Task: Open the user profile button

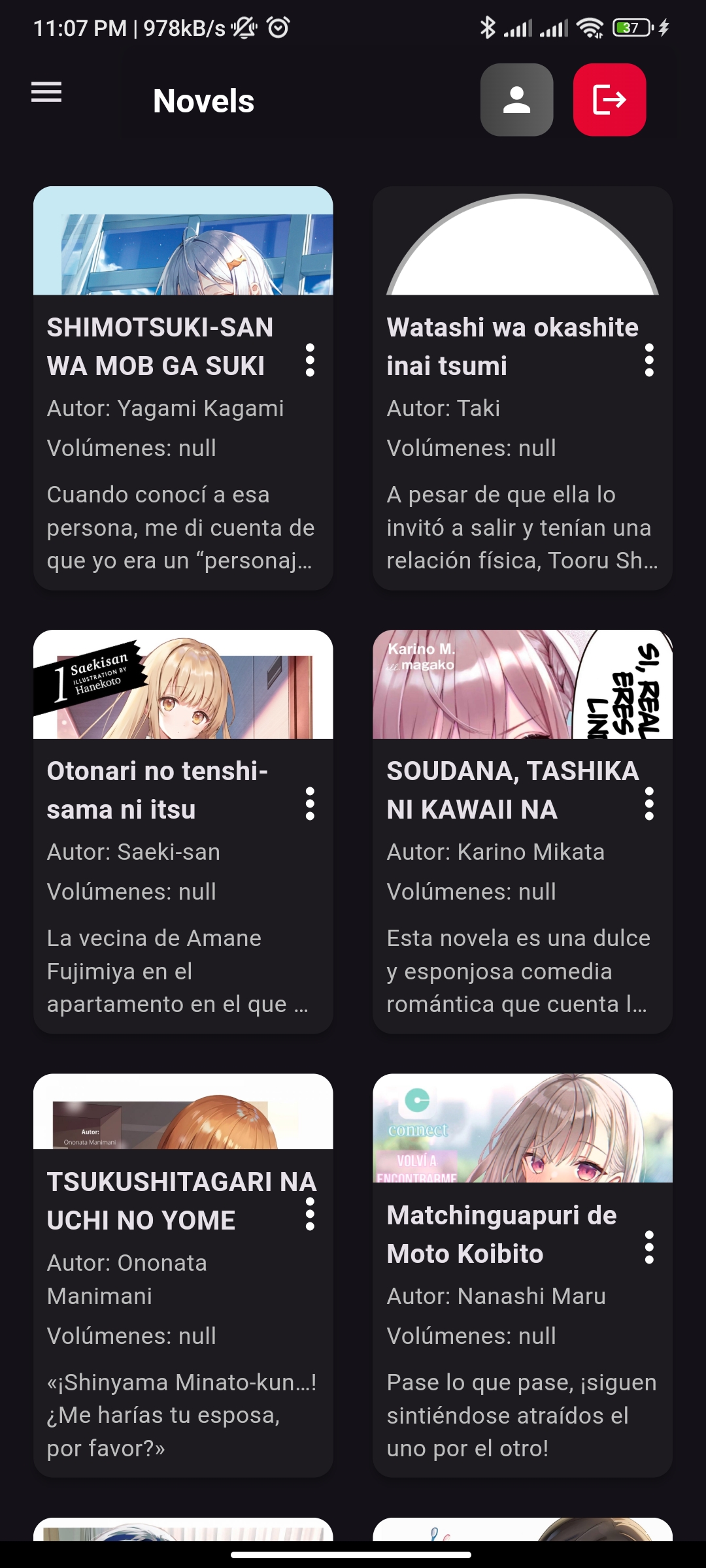Action: coord(517,100)
